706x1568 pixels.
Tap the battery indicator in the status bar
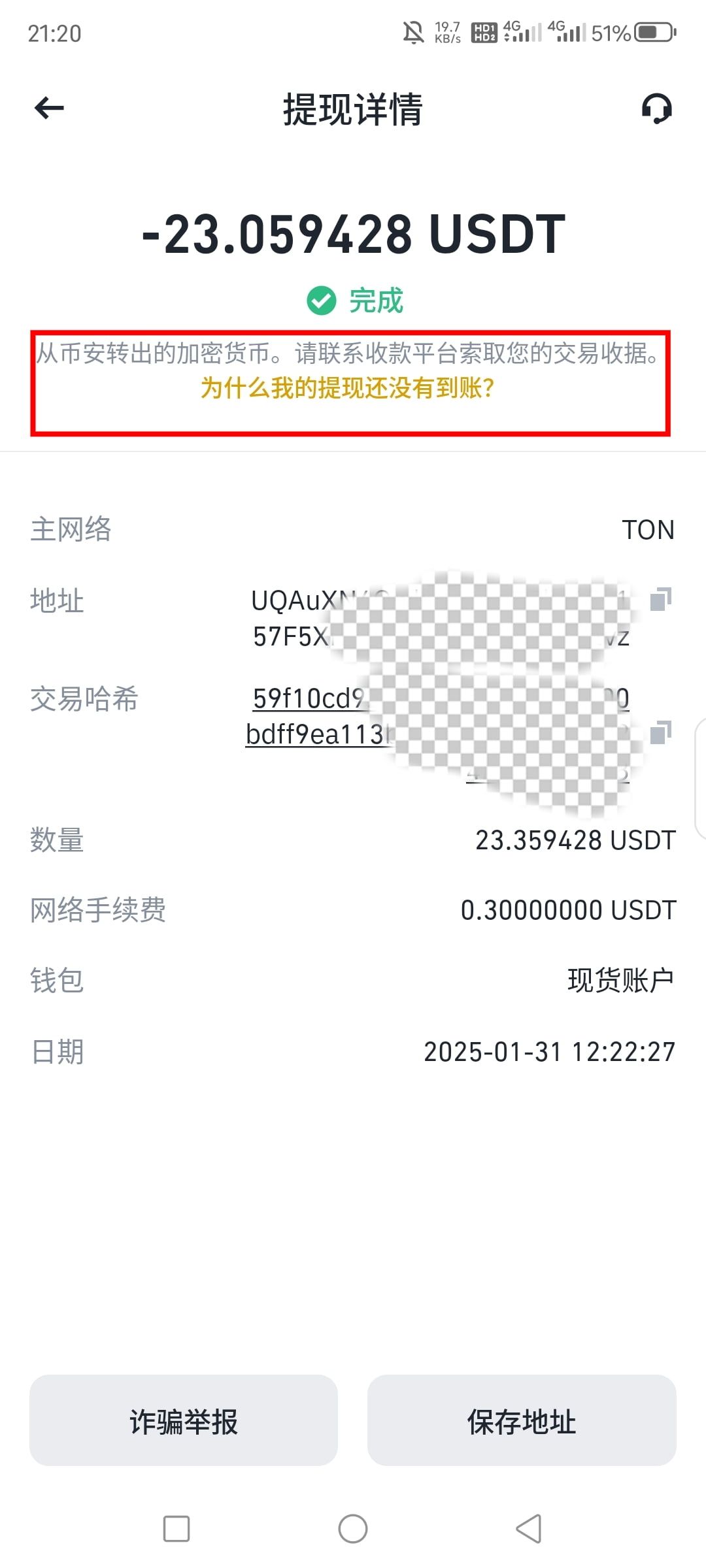coord(654,31)
